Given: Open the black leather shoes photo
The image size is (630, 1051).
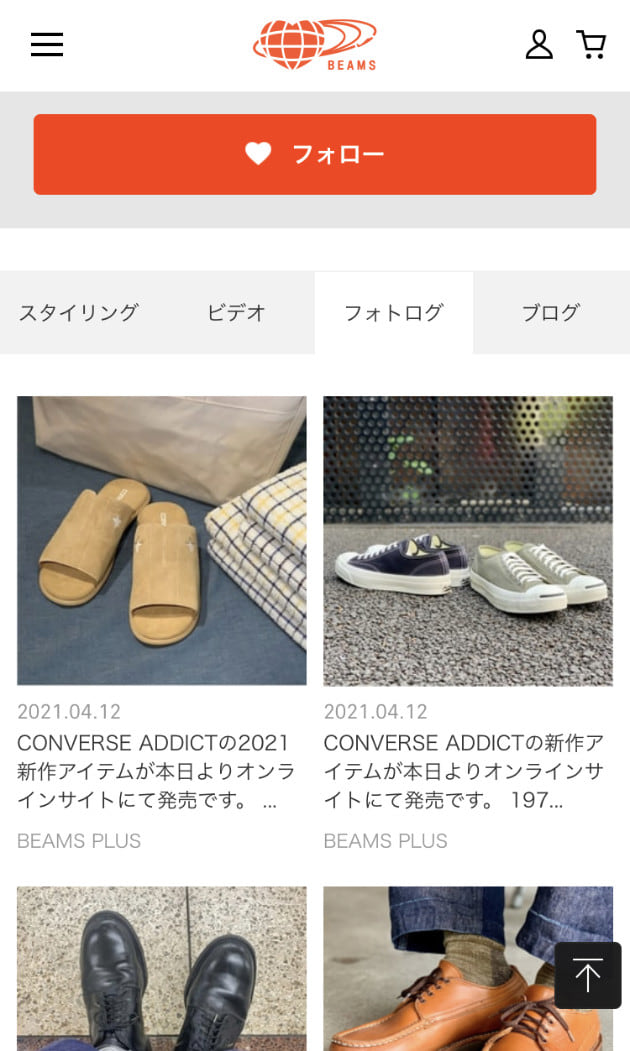Looking at the screenshot, I should 162,965.
